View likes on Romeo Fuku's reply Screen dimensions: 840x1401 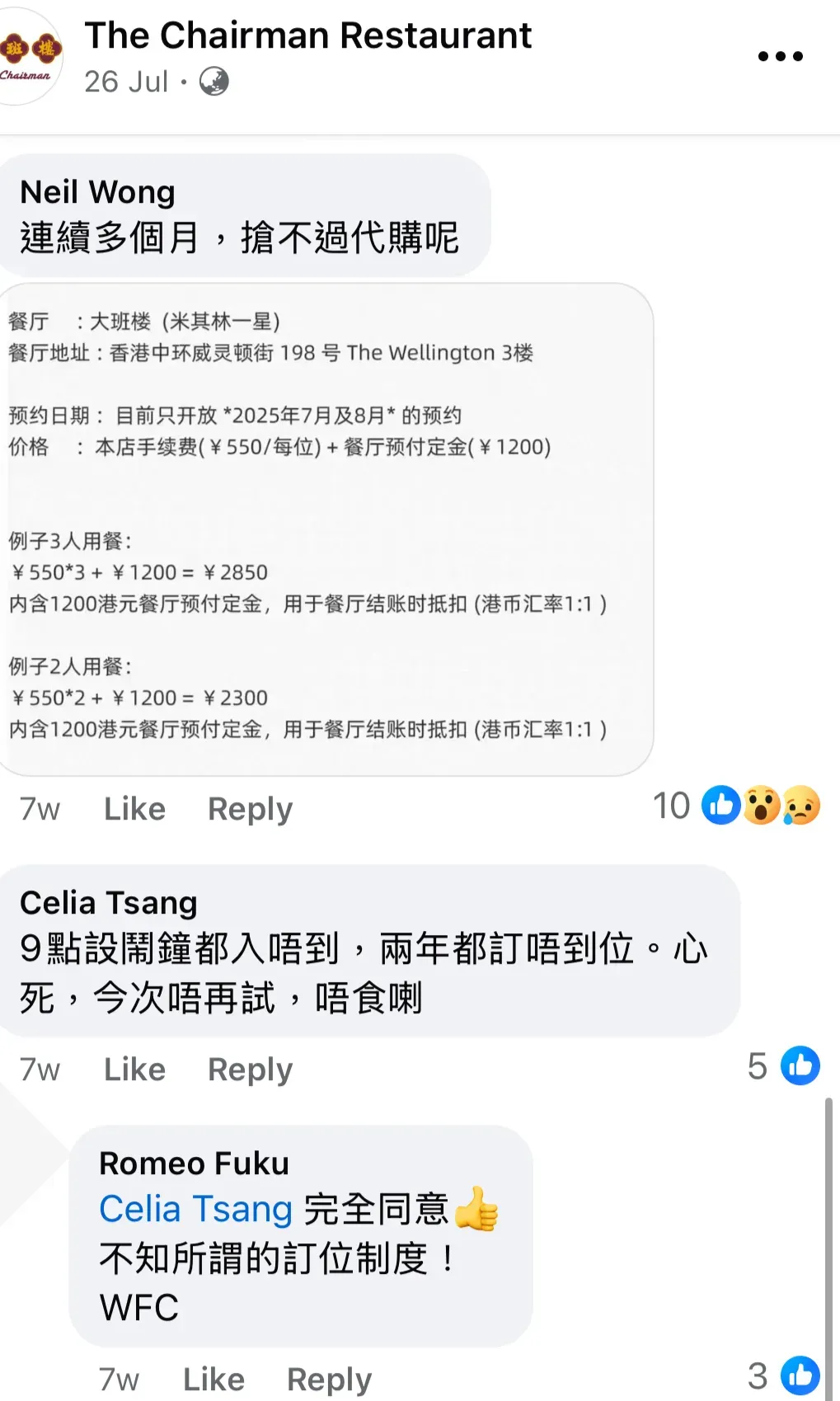784,1375
